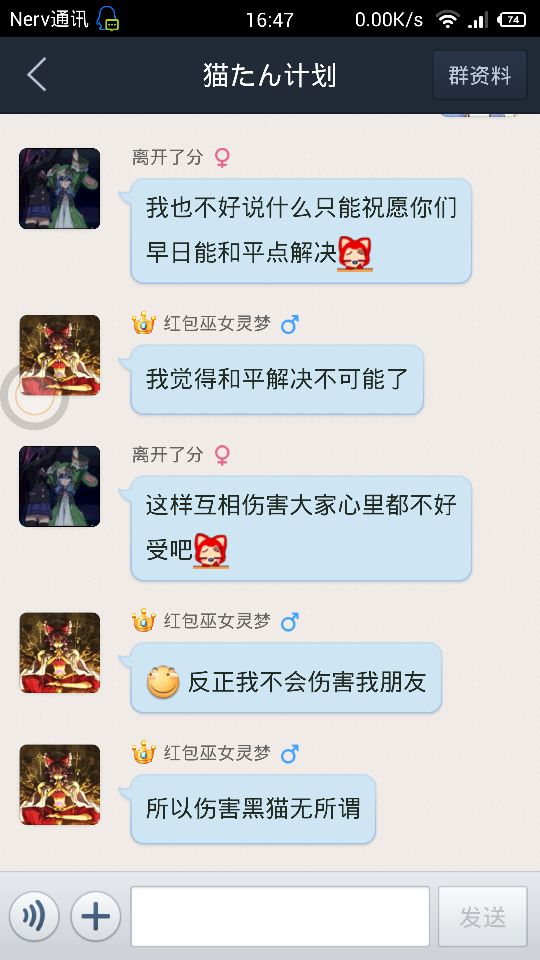Open avatar beside 我觉得和平解决不可能了 message
Image resolution: width=540 pixels, height=960 pixels.
59,355
